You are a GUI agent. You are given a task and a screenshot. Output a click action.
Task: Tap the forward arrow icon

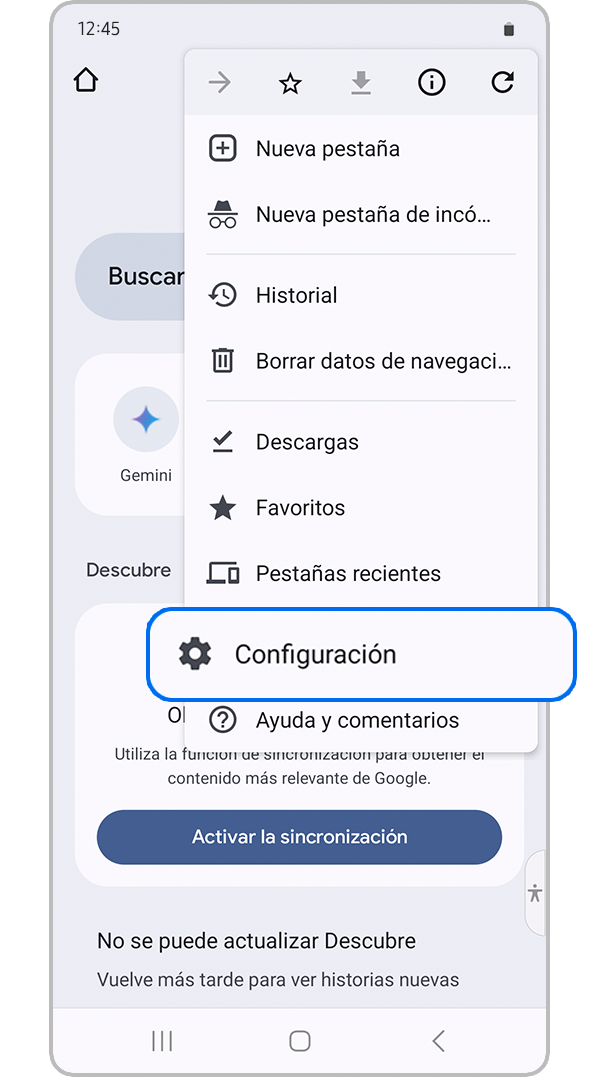[x=219, y=83]
